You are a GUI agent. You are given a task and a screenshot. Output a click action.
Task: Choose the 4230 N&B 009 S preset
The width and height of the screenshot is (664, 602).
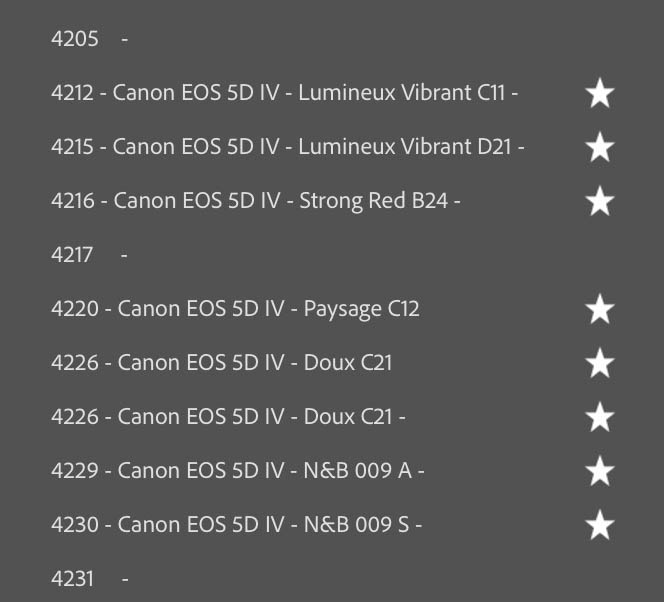236,525
